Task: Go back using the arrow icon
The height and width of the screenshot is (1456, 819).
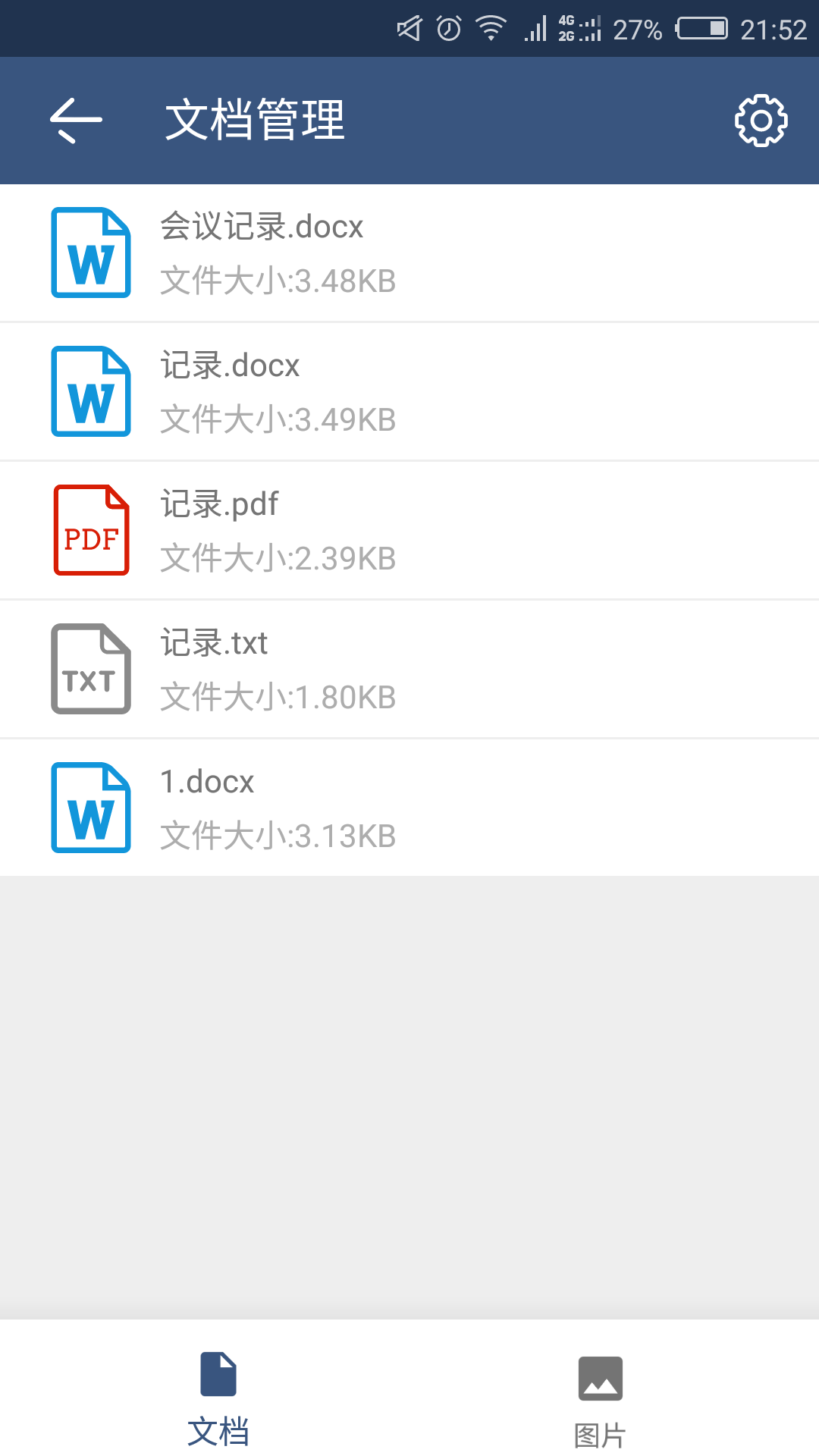Action: pyautogui.click(x=76, y=121)
